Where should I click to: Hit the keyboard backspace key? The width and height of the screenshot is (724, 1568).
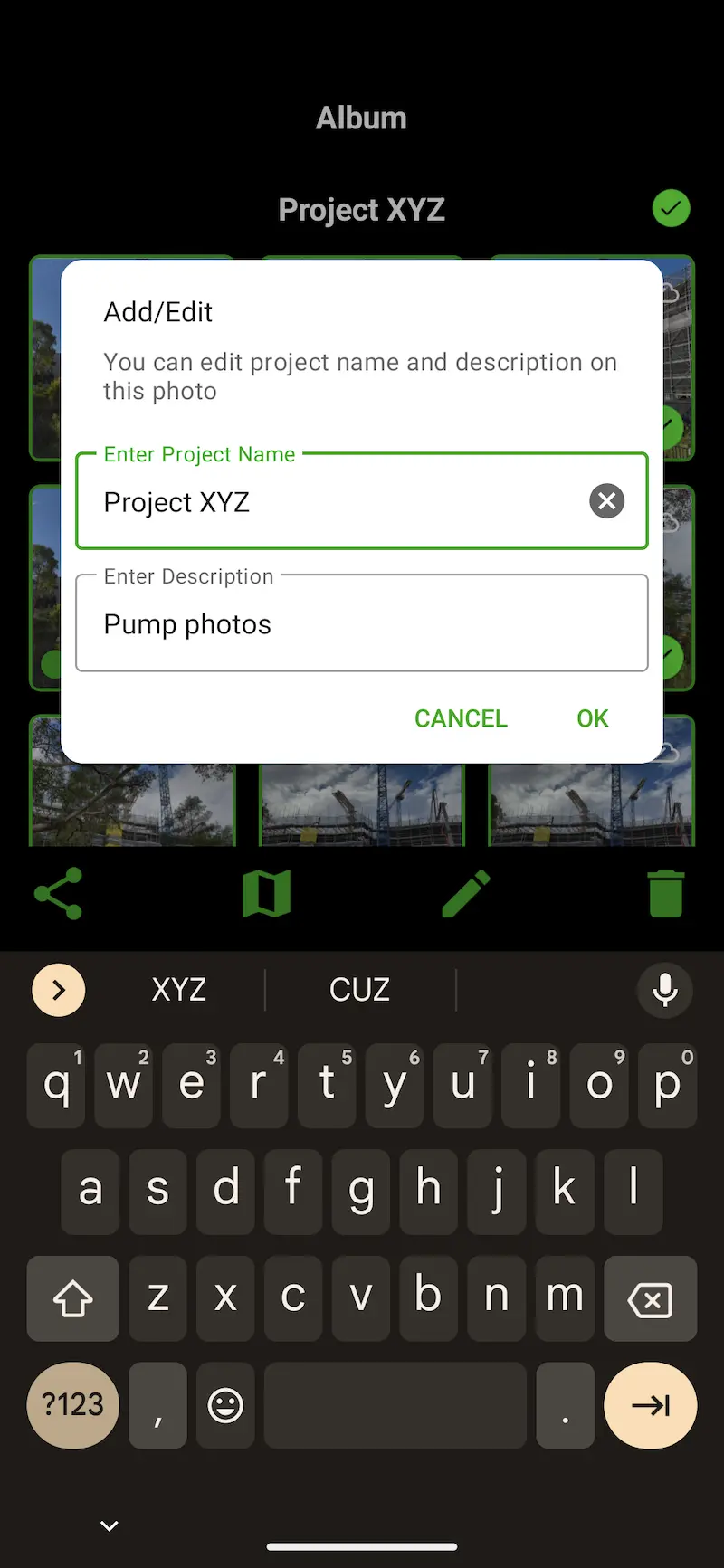(650, 1299)
